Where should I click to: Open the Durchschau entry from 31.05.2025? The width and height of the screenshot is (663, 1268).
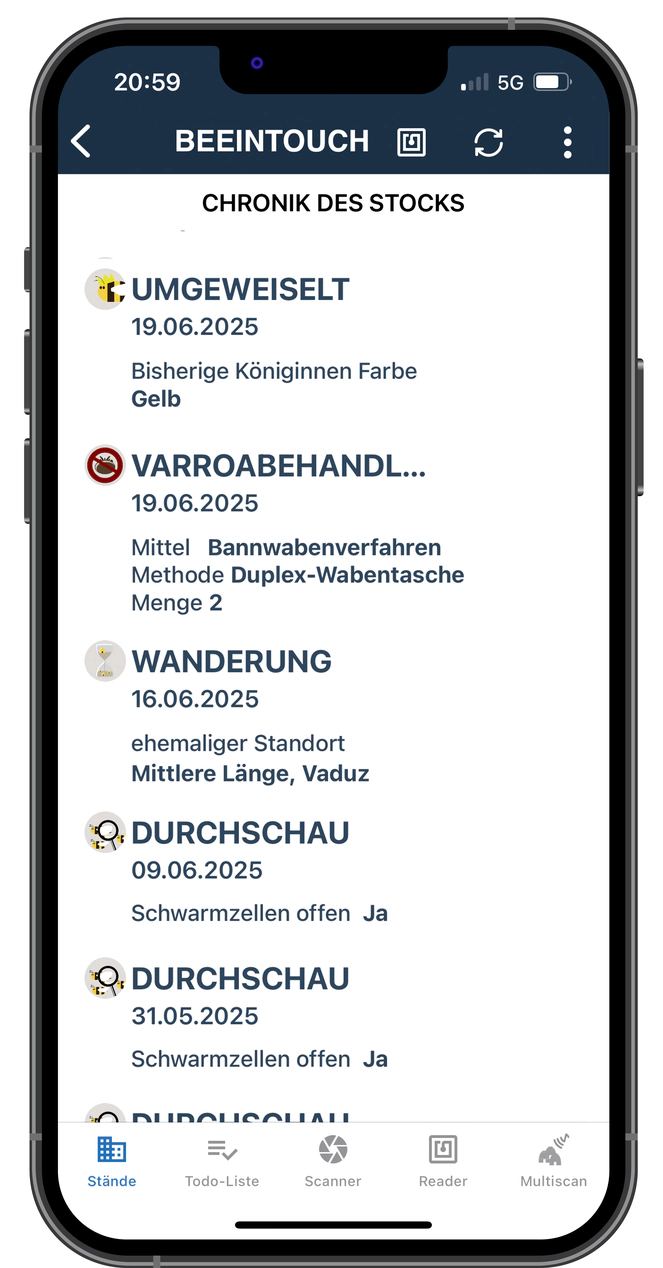240,979
